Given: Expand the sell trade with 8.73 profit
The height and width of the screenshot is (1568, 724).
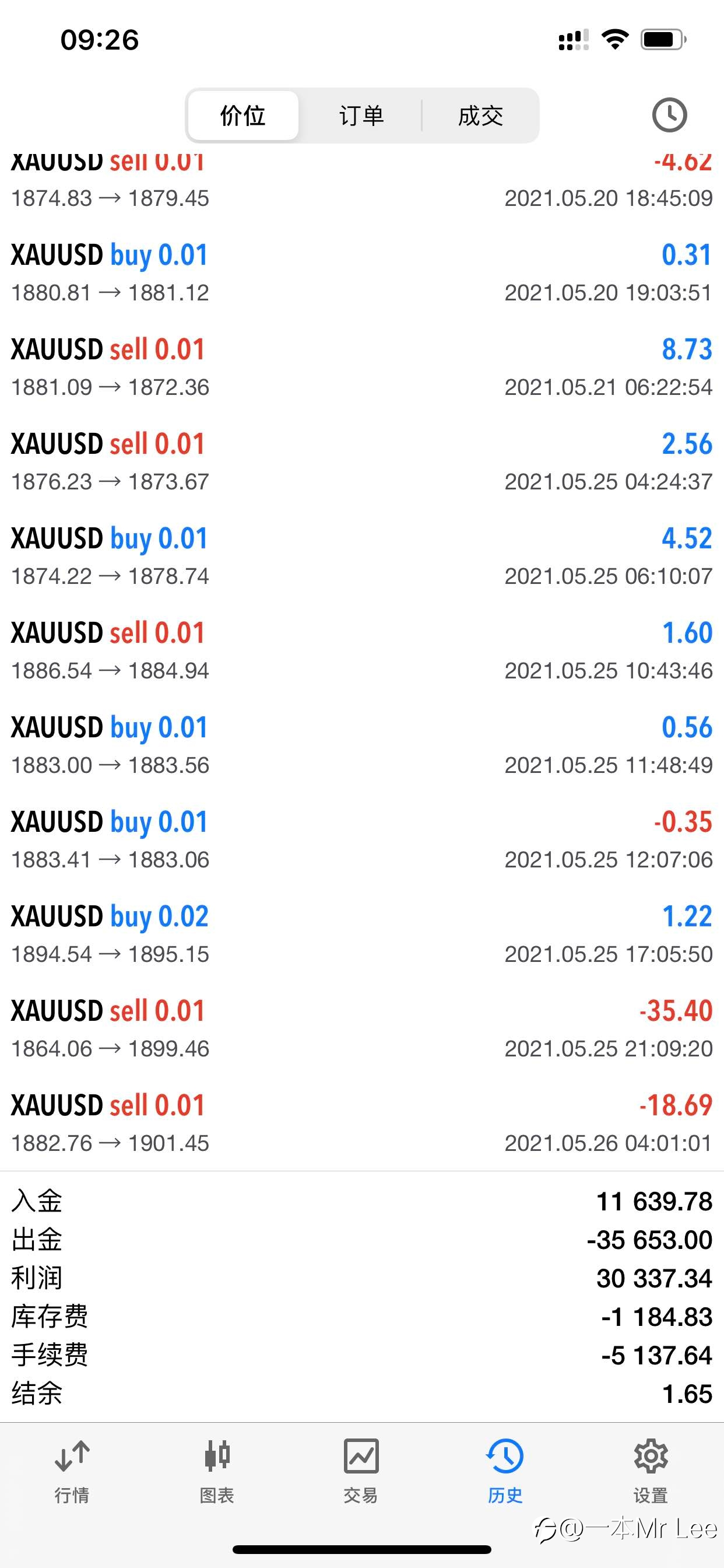Looking at the screenshot, I should [362, 367].
